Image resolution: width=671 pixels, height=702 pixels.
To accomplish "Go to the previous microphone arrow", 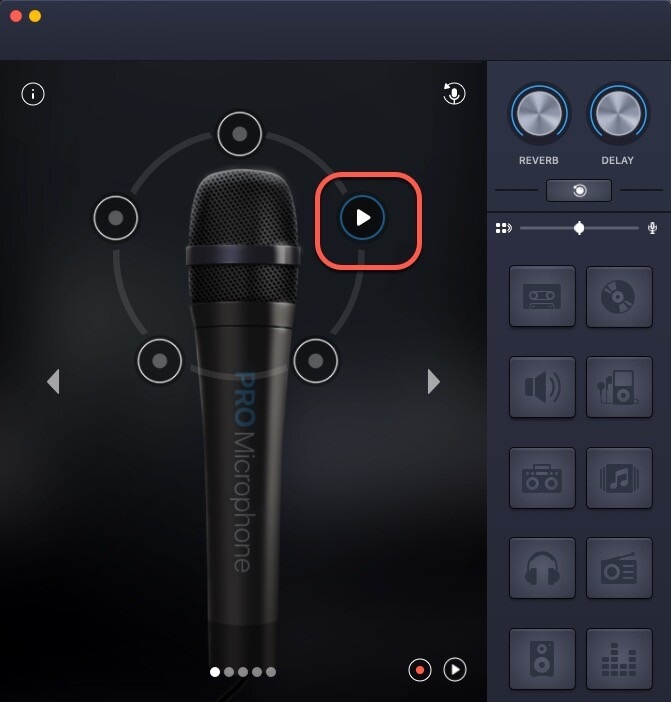I will pyautogui.click(x=54, y=381).
